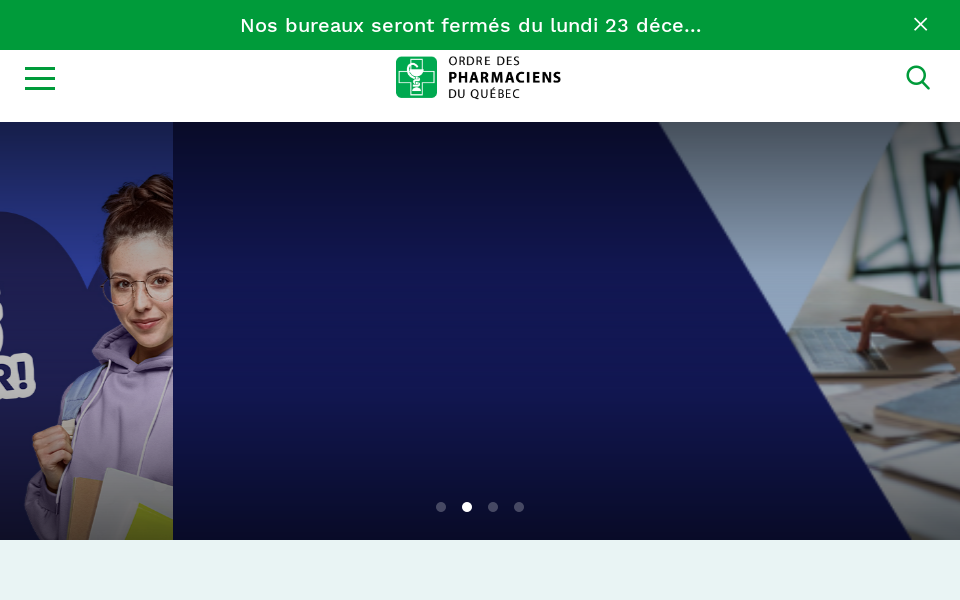Viewport: 960px width, 600px height.
Task: Open the hamburger navigation menu
Action: (40, 78)
